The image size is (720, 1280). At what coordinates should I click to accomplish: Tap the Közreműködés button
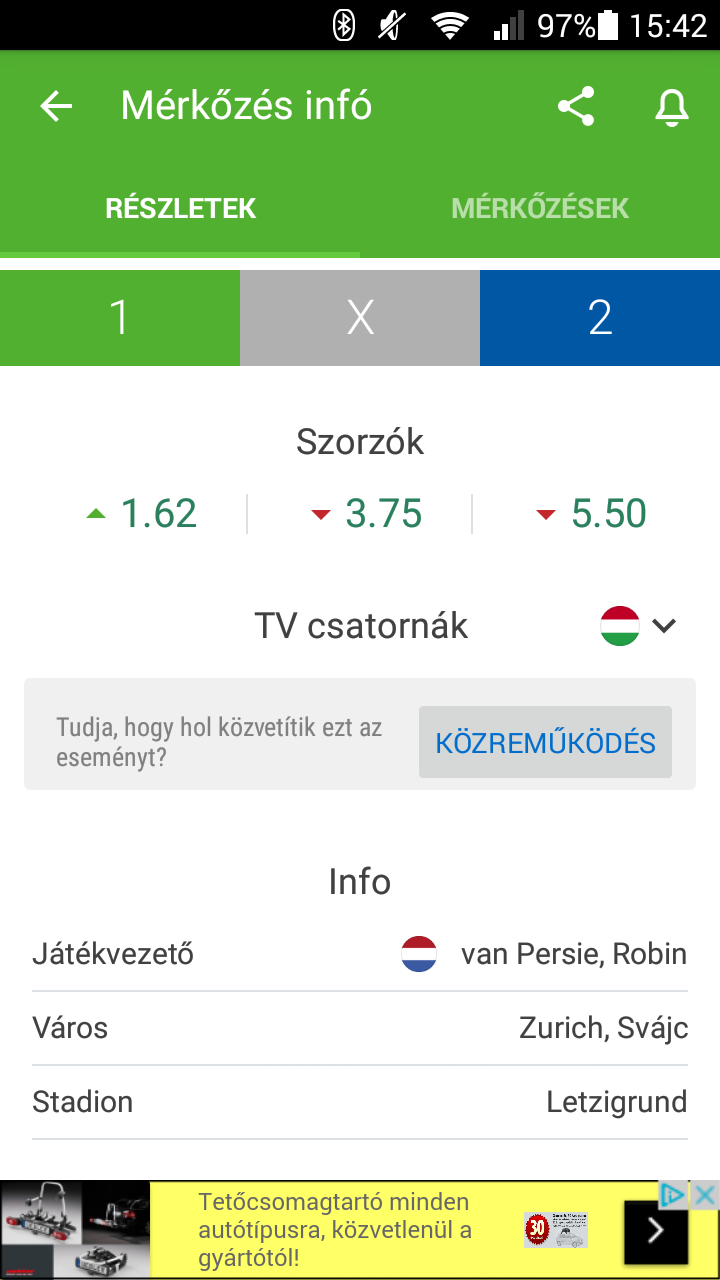[545, 743]
